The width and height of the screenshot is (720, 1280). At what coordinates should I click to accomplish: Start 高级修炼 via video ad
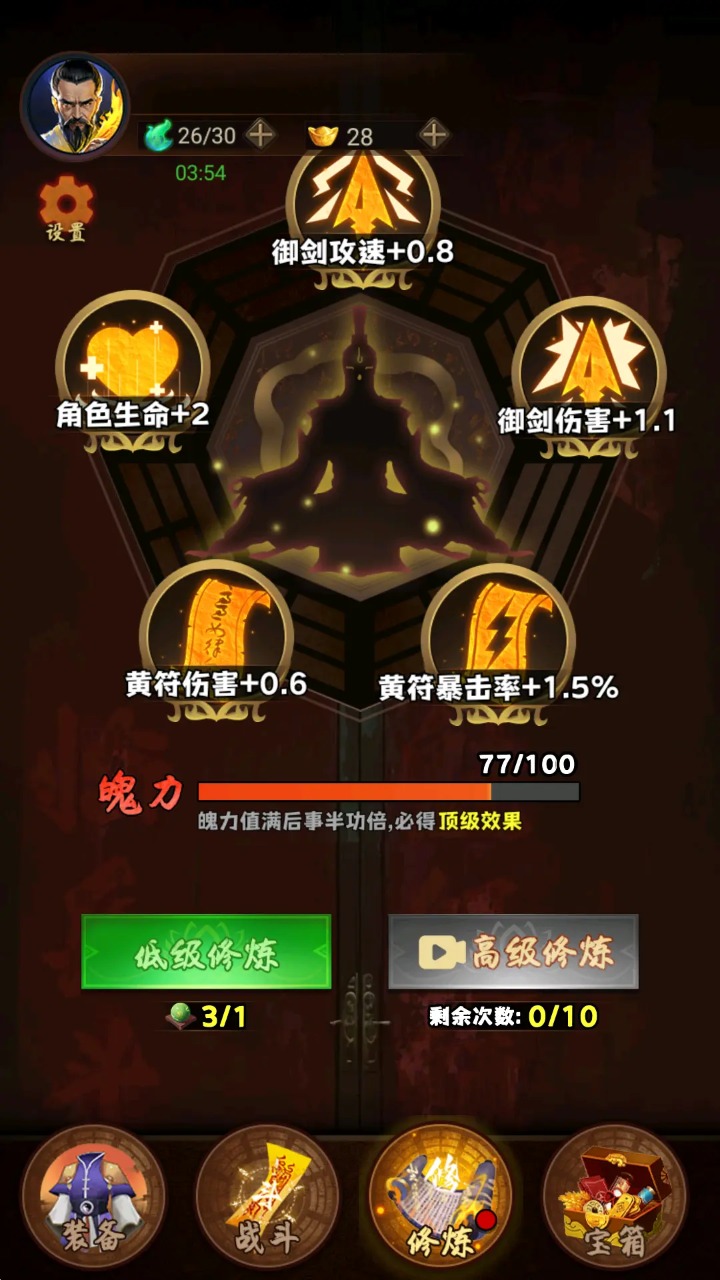(x=513, y=952)
